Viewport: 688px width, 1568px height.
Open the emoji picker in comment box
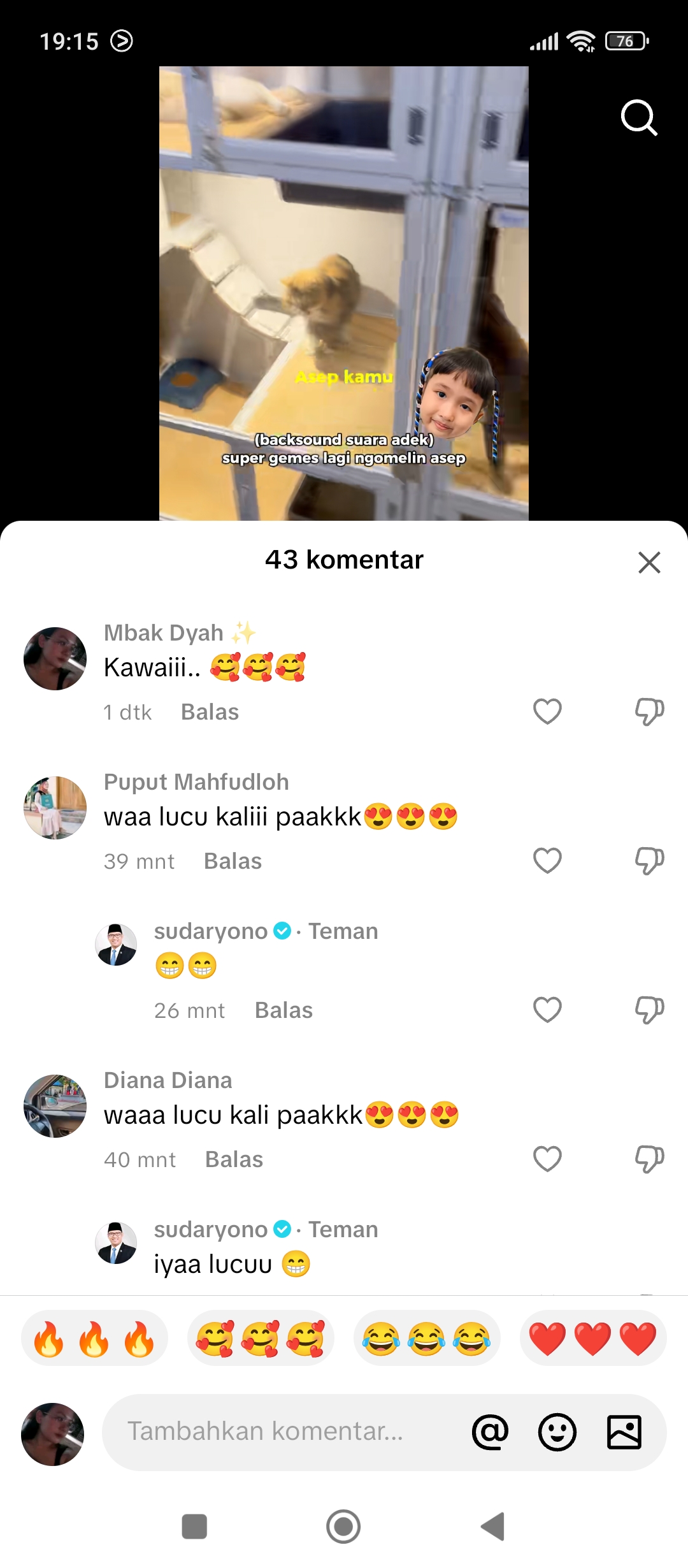(557, 1432)
